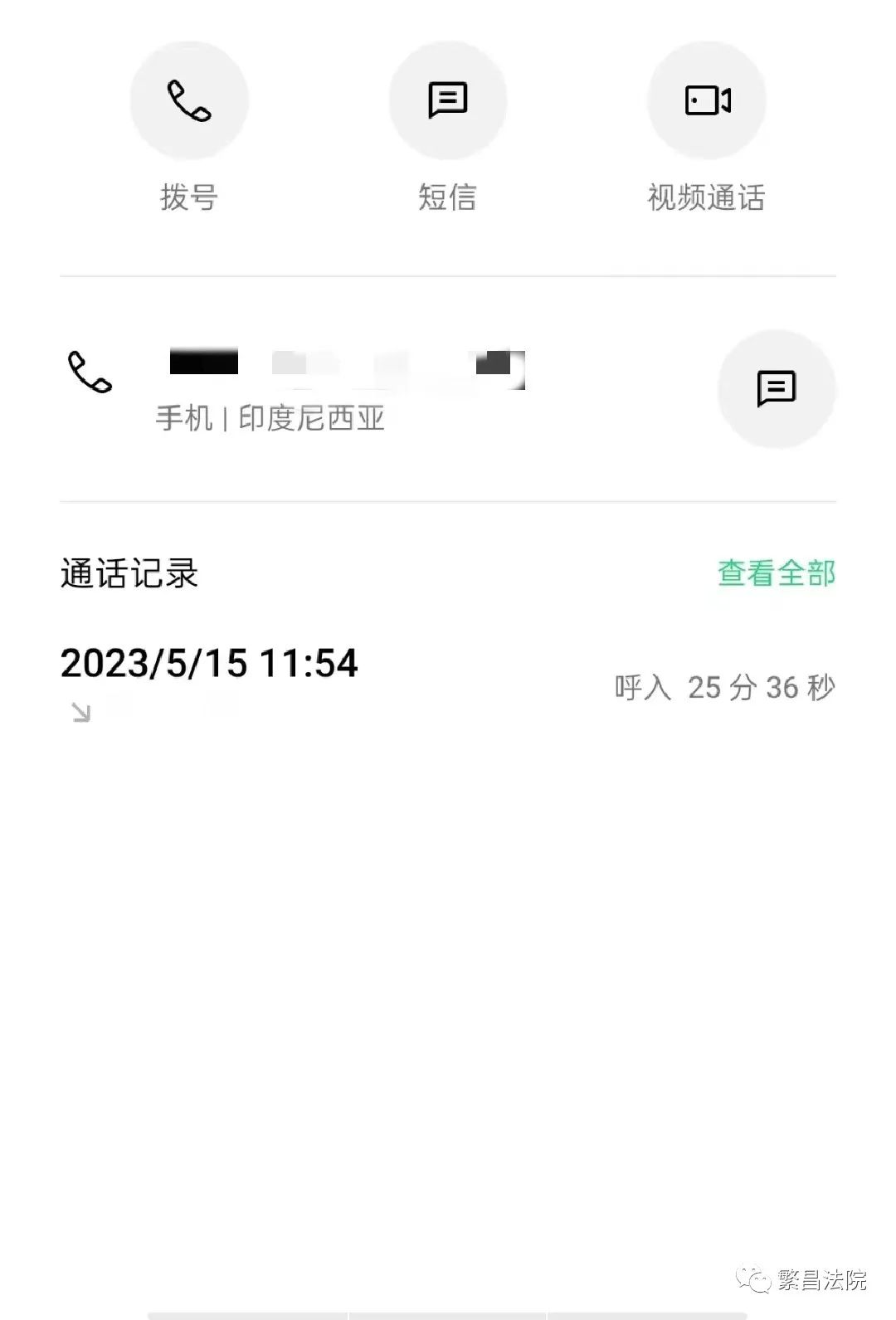Open 短信 to send a message
The image size is (896, 1320).
pyautogui.click(x=448, y=101)
